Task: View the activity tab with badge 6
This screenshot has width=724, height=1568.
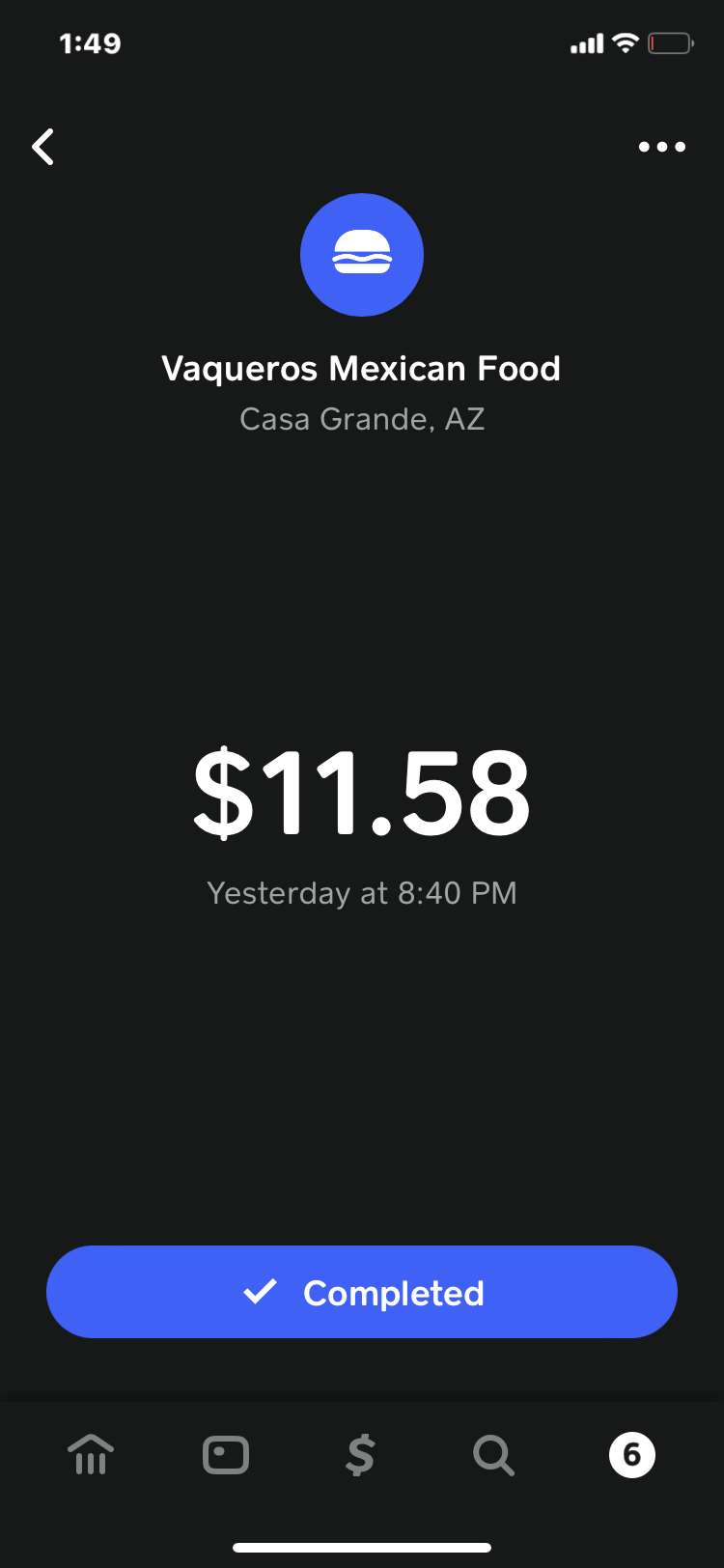Action: point(631,1455)
